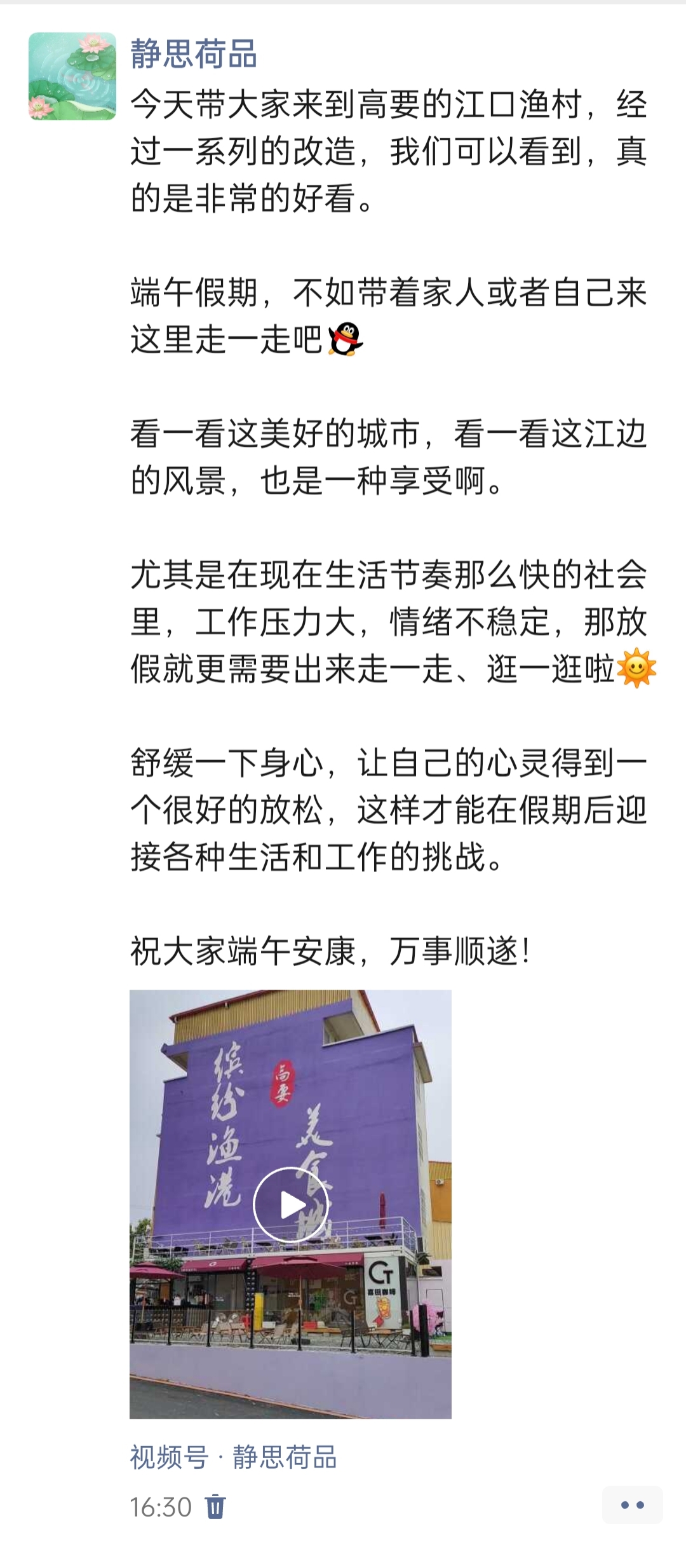Play the purple building video
The image size is (686, 1568).
[290, 1204]
